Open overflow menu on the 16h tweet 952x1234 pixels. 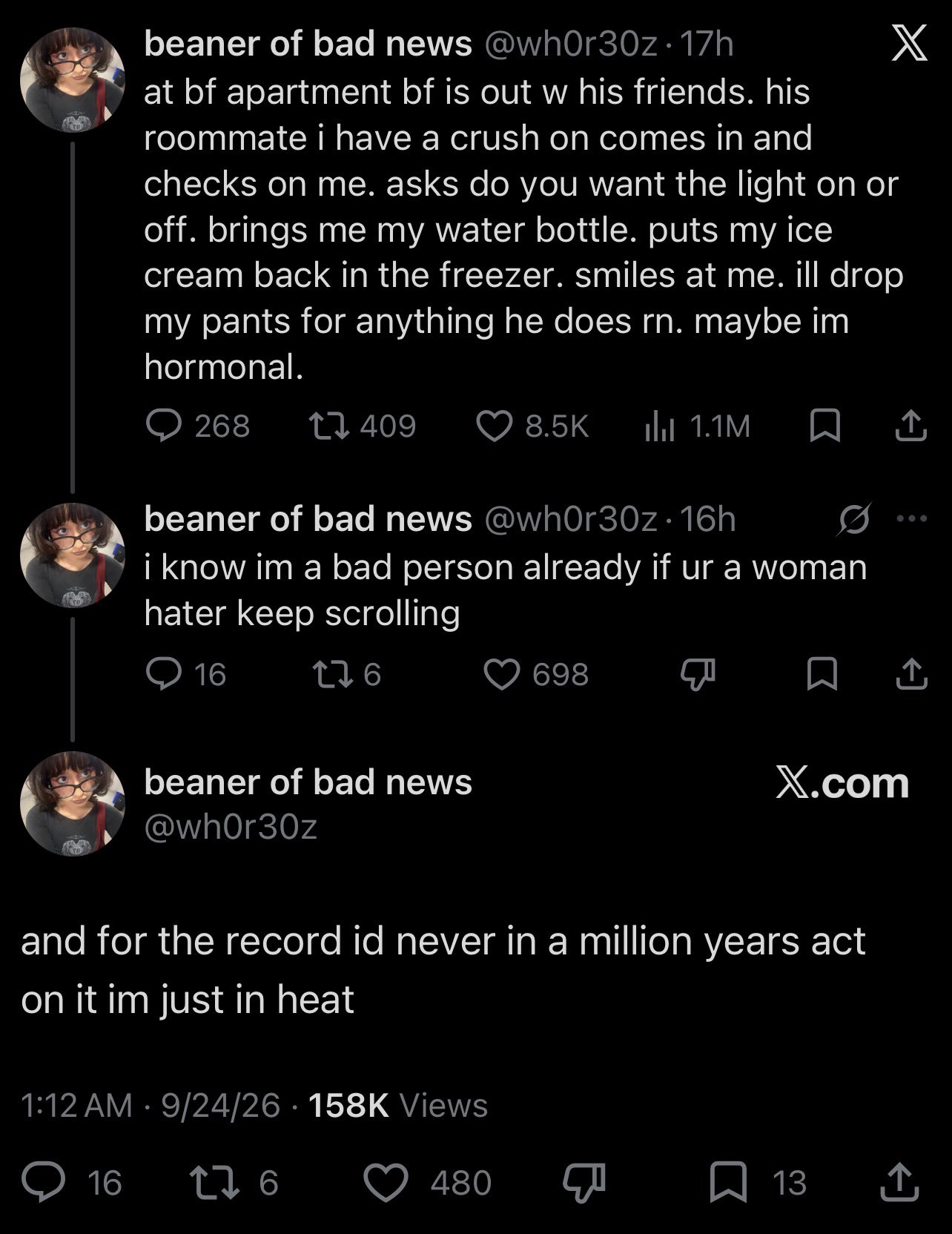tap(911, 519)
